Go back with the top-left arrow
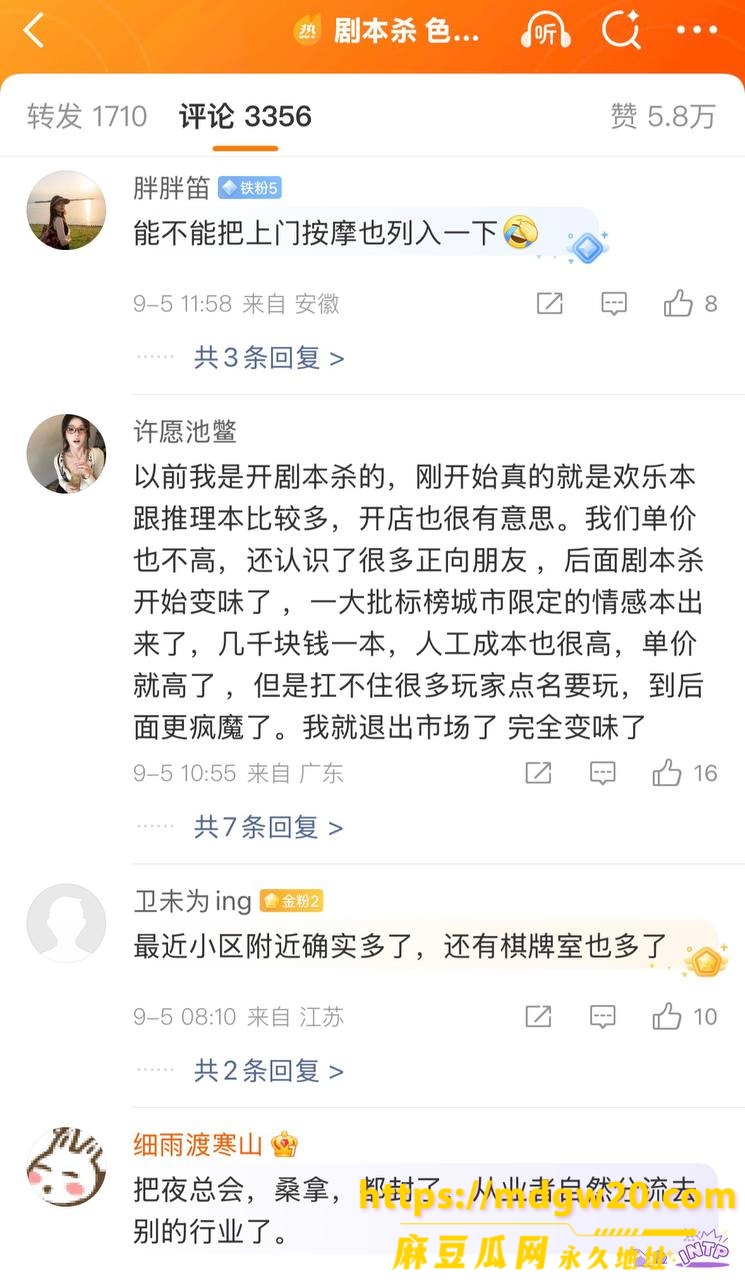 click(x=35, y=31)
